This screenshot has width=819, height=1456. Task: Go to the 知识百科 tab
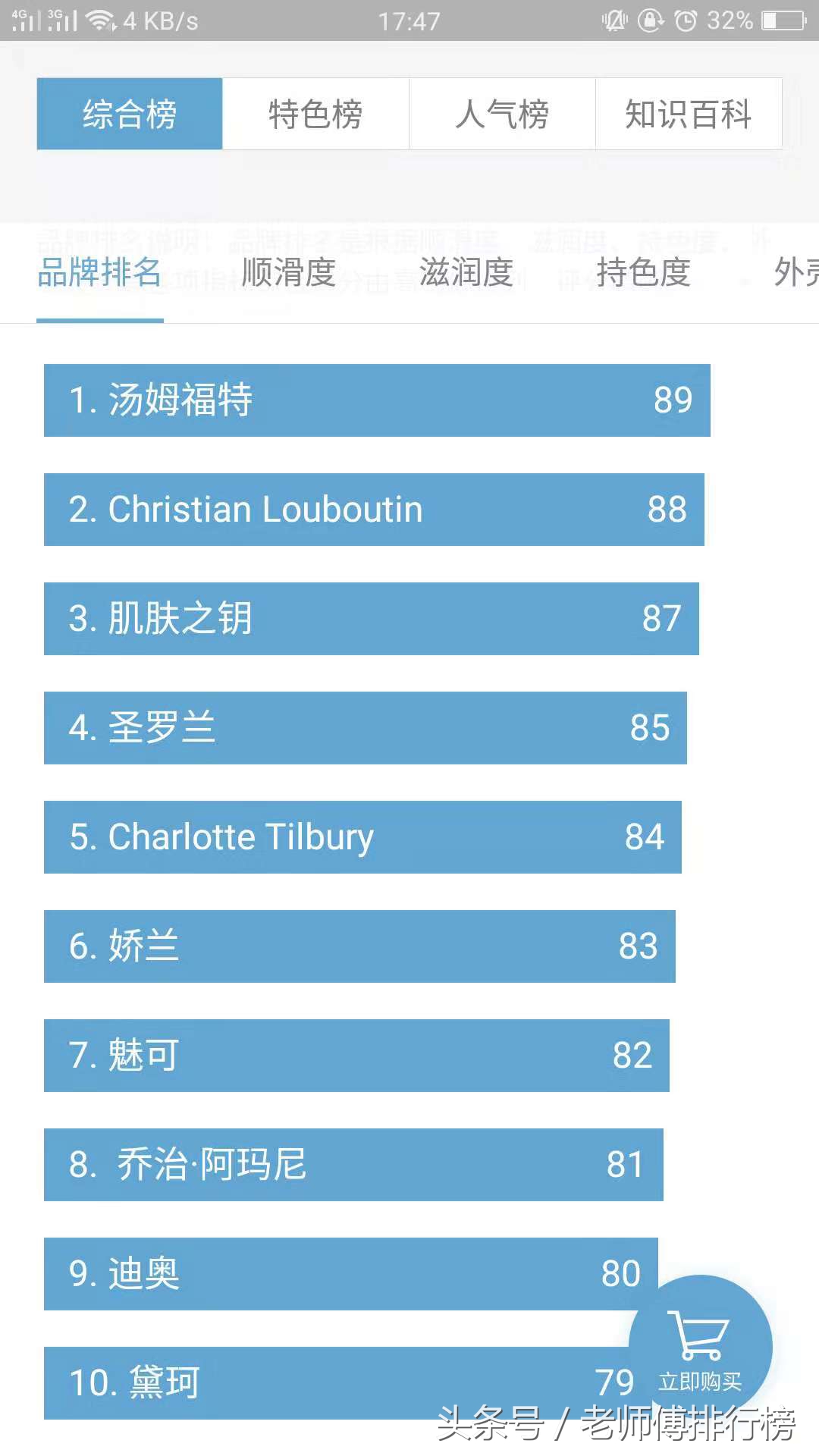point(688,114)
